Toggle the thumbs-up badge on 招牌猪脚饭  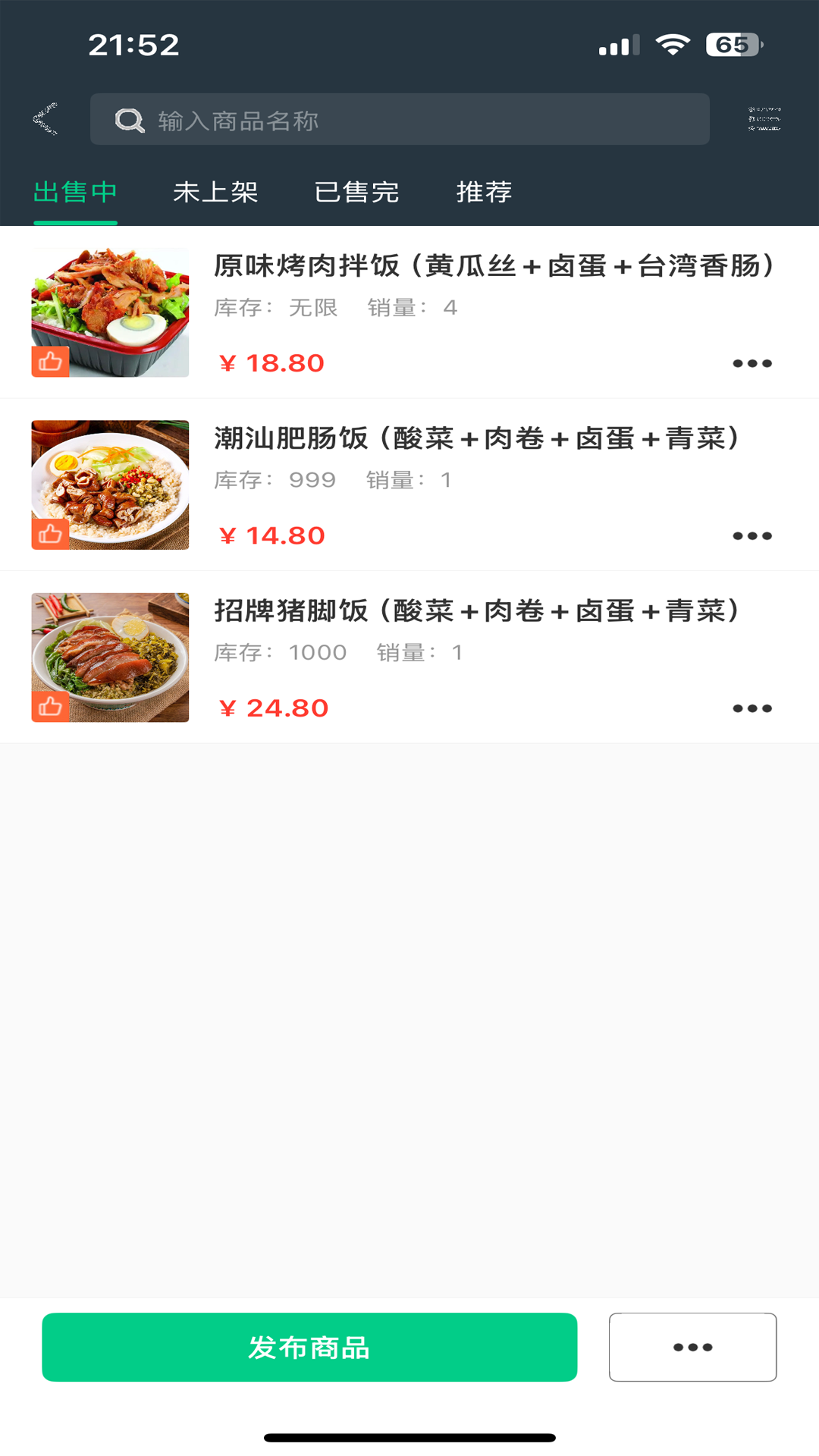(49, 708)
